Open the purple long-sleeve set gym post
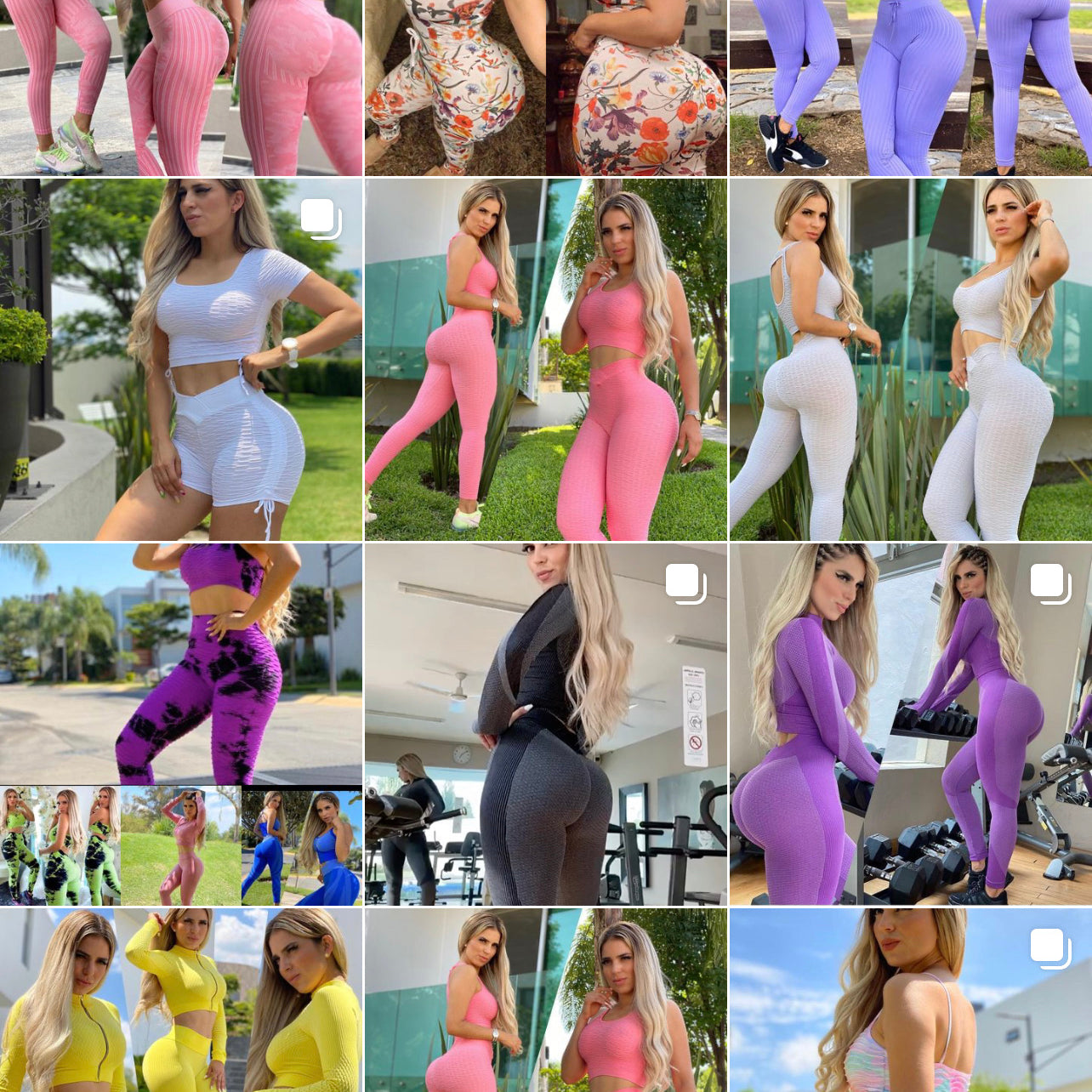 [910, 723]
